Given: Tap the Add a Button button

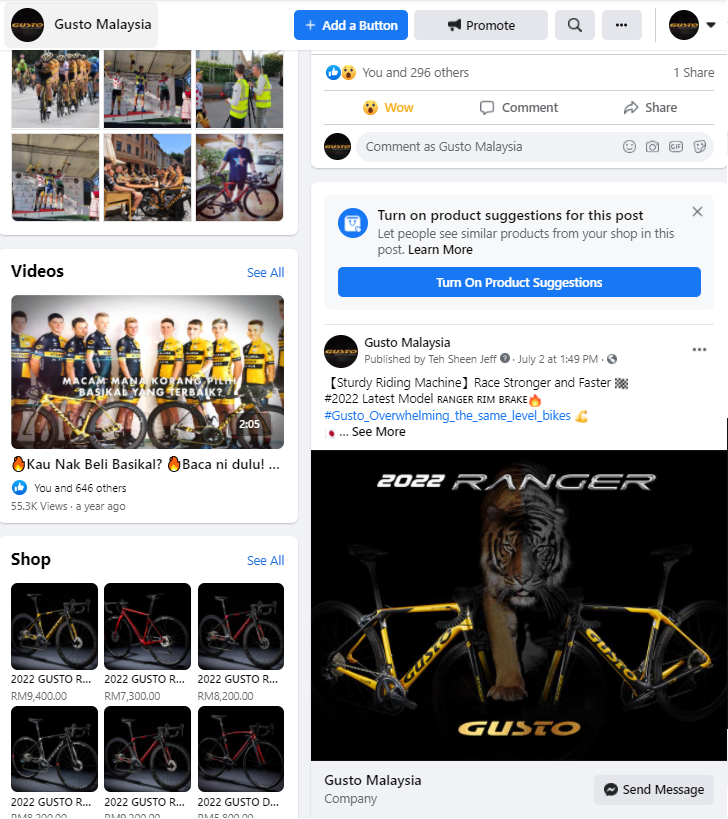Looking at the screenshot, I should (x=350, y=25).
